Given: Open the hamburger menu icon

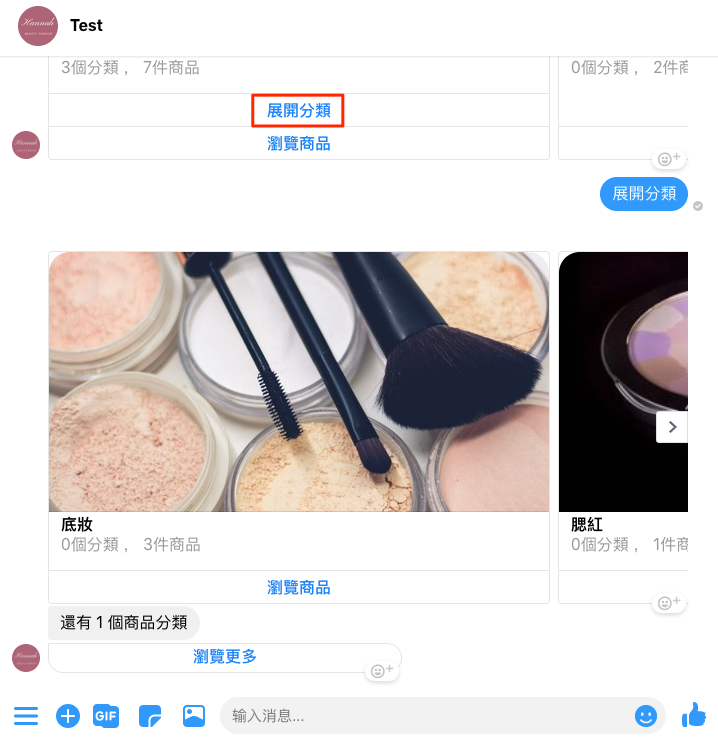Looking at the screenshot, I should click(x=26, y=716).
